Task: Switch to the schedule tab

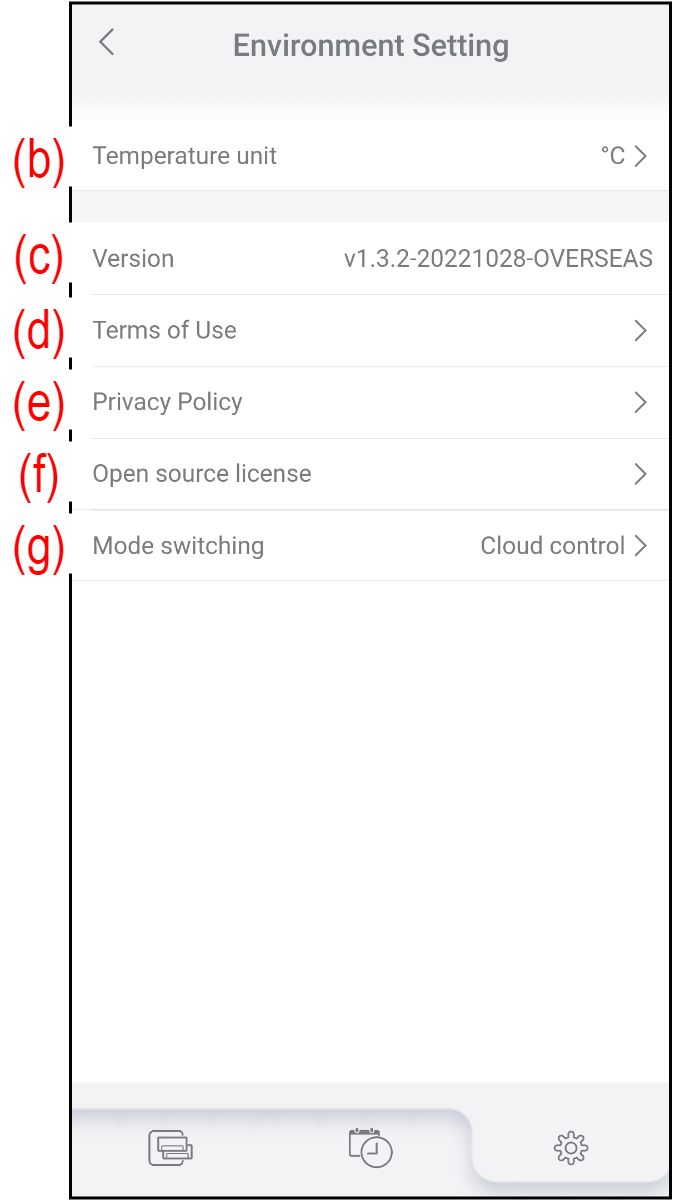Action: 370,1146
